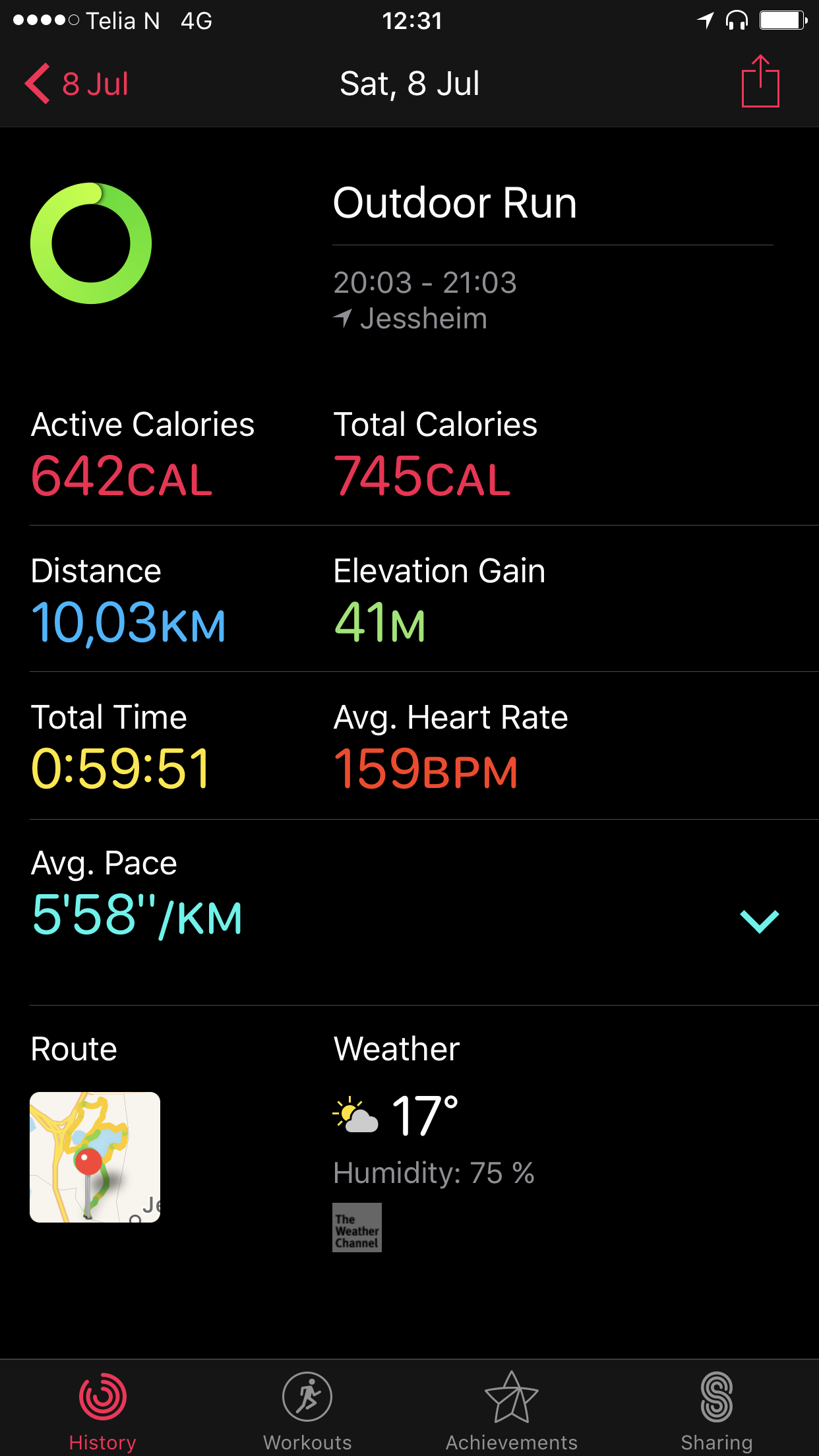Go back to 8 Jul
This screenshot has height=1456, width=819.
[76, 84]
